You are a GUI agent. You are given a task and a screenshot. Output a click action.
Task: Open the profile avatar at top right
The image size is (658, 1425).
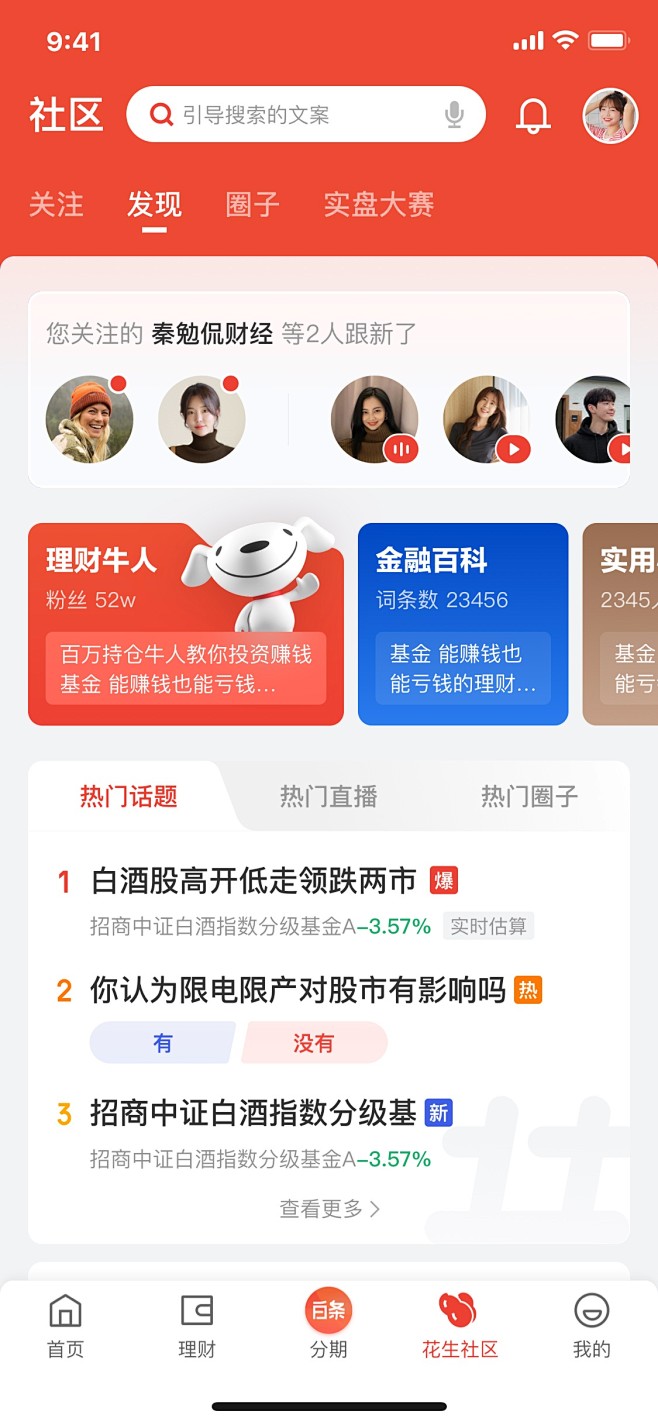click(610, 116)
